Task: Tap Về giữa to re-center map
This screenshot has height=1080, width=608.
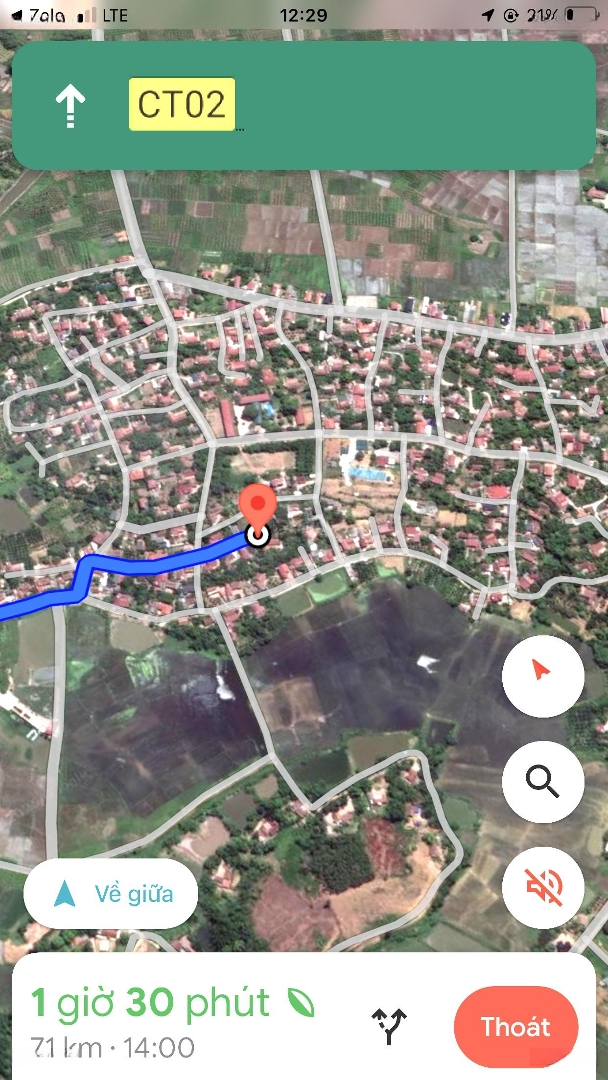Action: (x=111, y=893)
